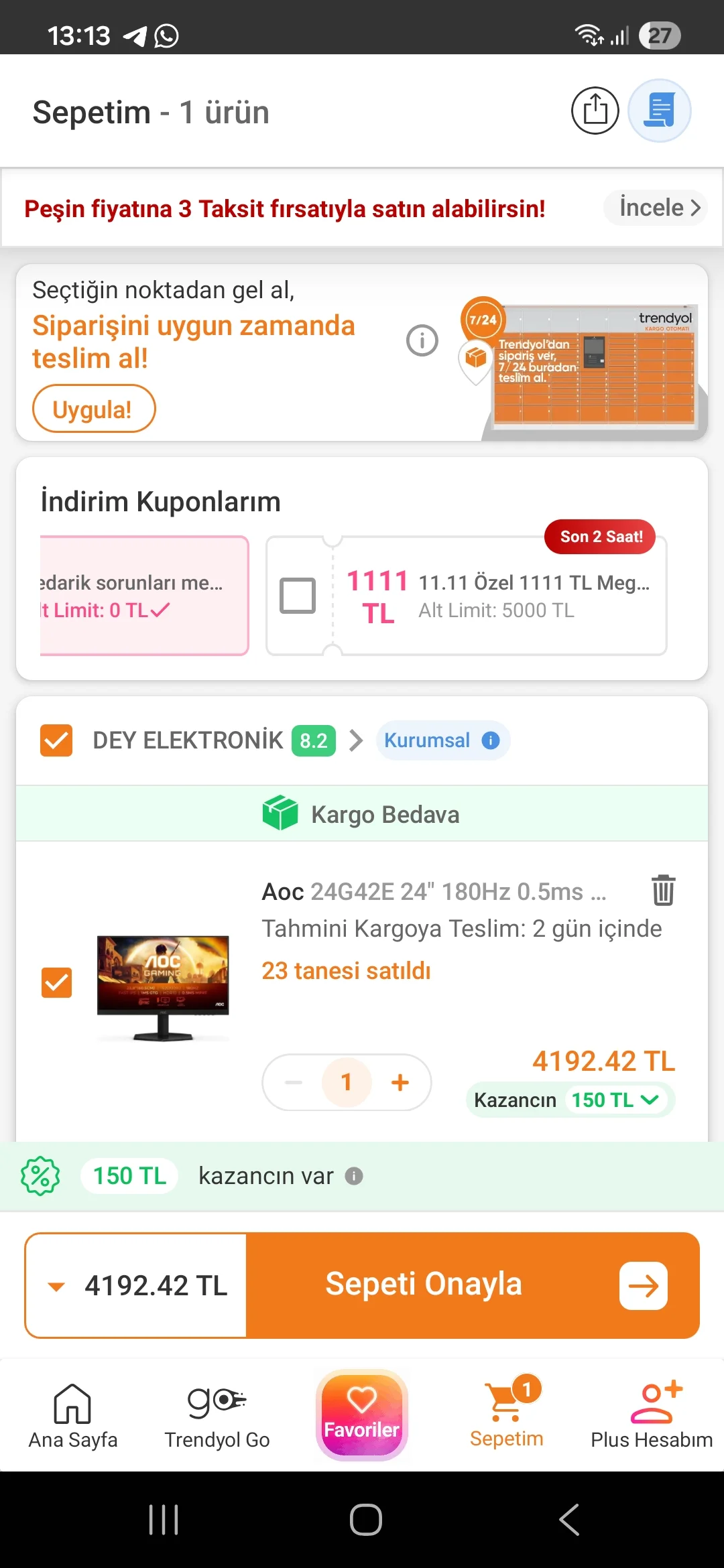Increase Aoc monitor quantity

[x=400, y=1082]
